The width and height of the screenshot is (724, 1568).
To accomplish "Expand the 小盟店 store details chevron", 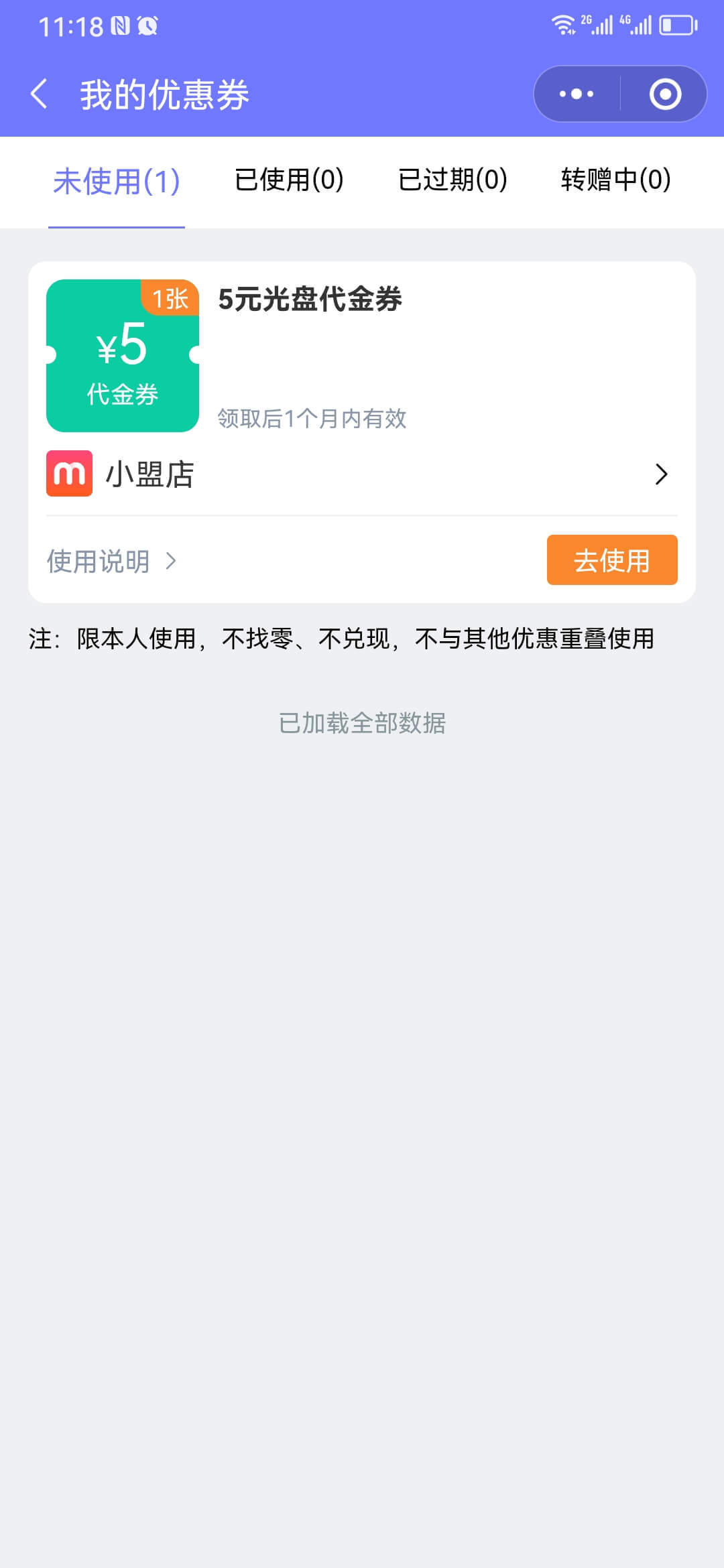I will 662,474.
